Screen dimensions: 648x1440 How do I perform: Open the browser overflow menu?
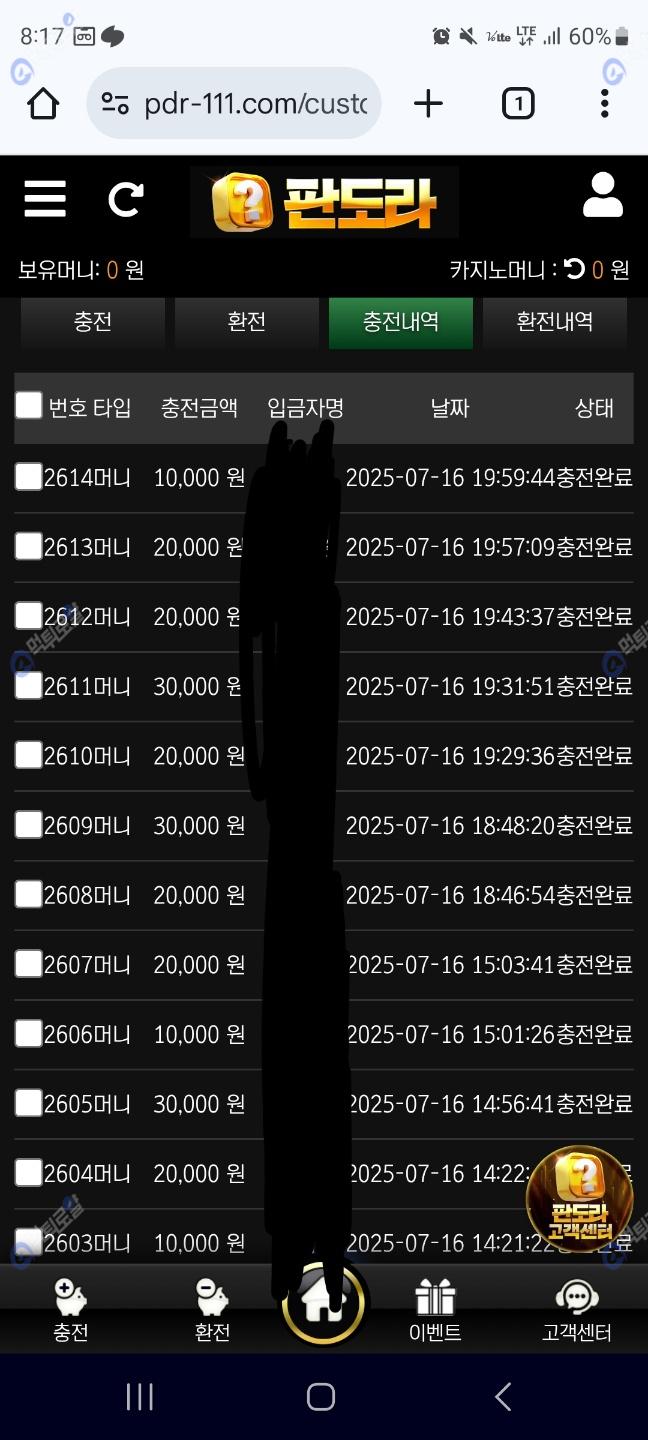pos(604,103)
